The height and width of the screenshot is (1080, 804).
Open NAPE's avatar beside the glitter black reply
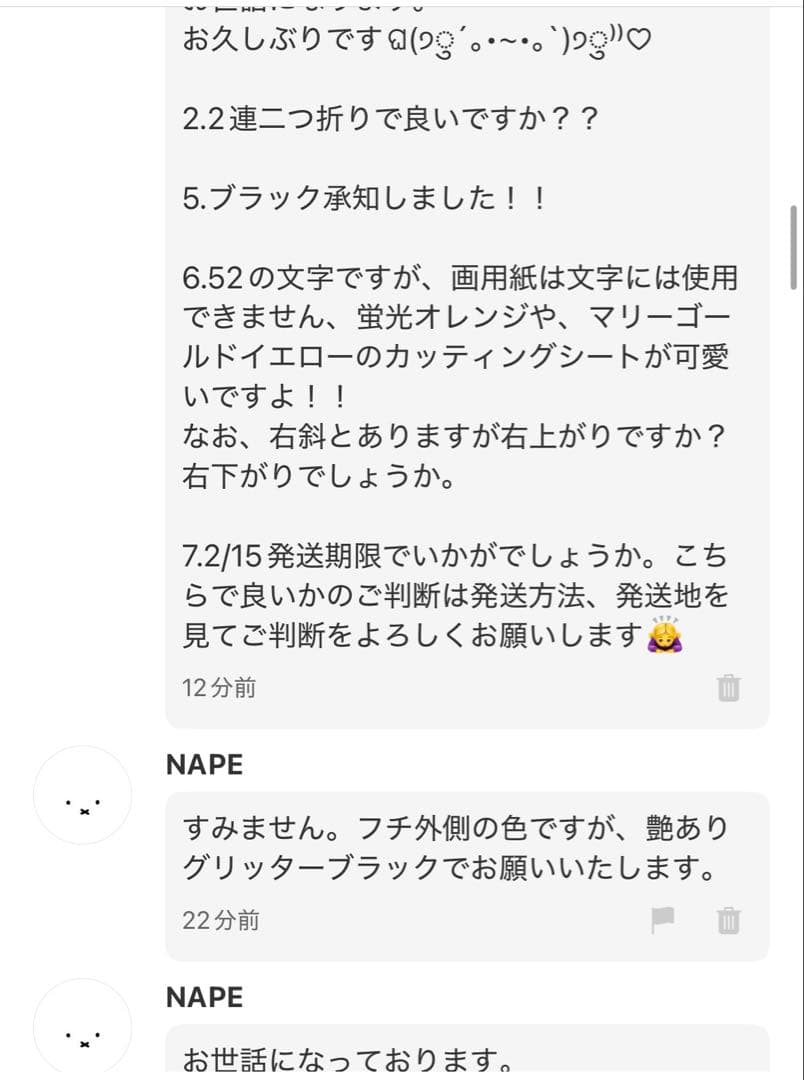[81, 794]
